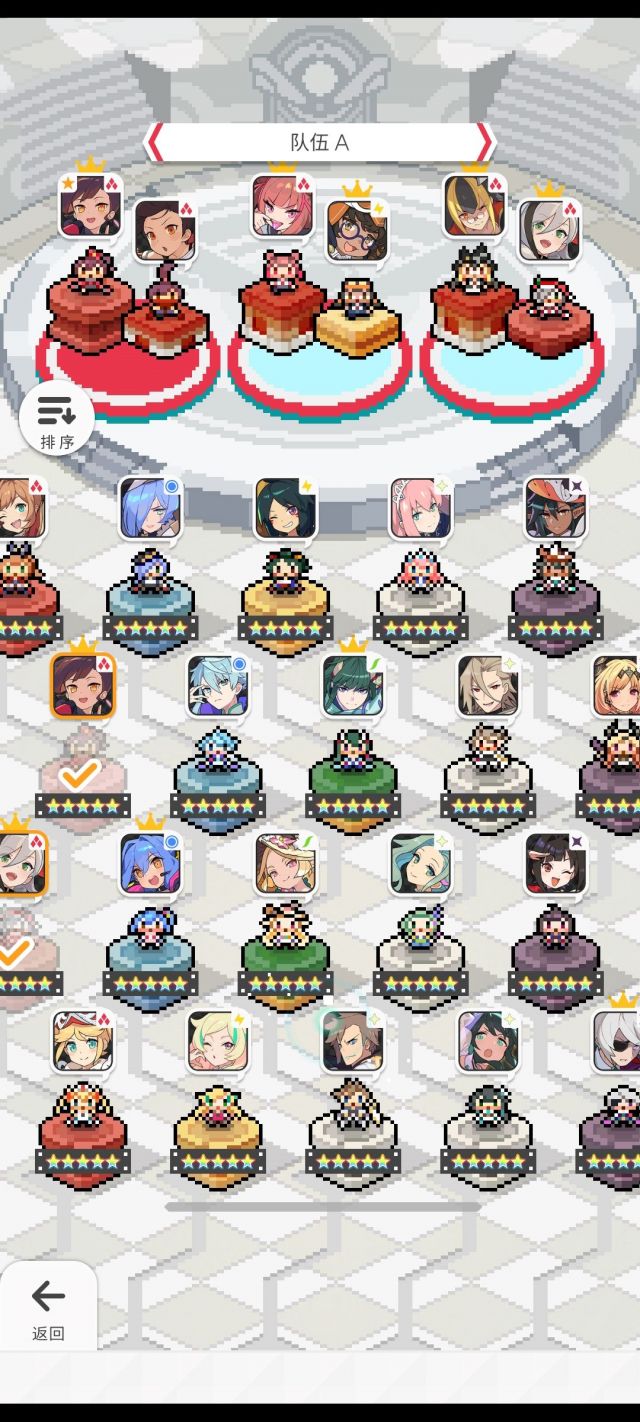The height and width of the screenshot is (1422, 640).
Task: Select the crowned blue-haired hero on blue pedestal
Action: pos(150,864)
